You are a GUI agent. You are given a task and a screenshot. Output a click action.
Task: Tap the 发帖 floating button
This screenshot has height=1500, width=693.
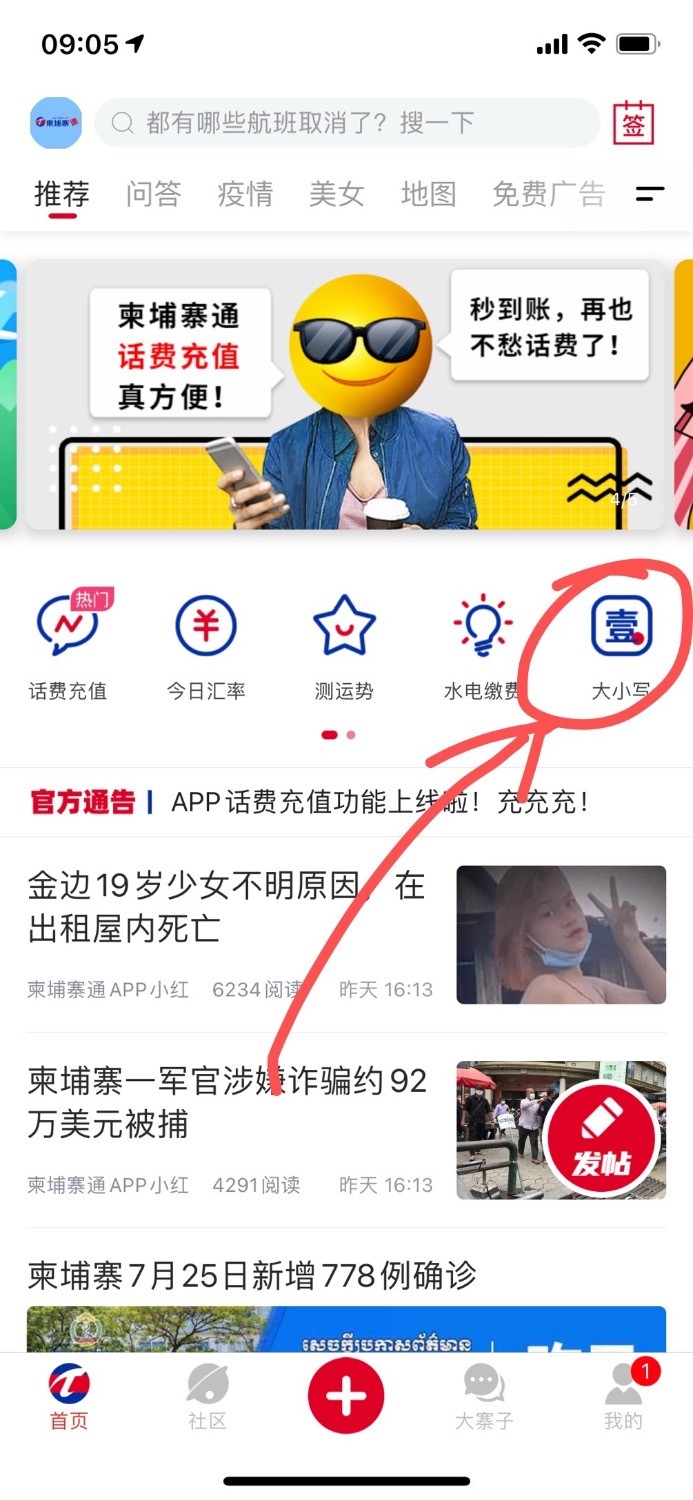(601, 1140)
